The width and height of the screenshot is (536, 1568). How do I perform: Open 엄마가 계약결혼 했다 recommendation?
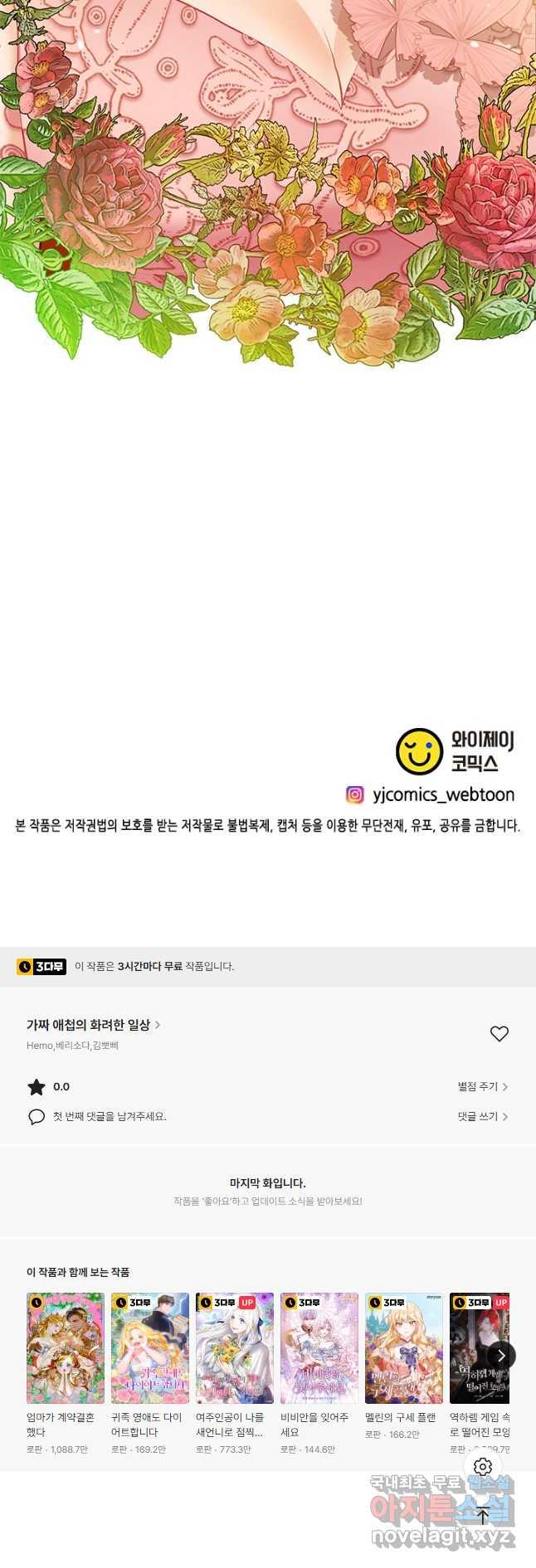pos(65,1347)
